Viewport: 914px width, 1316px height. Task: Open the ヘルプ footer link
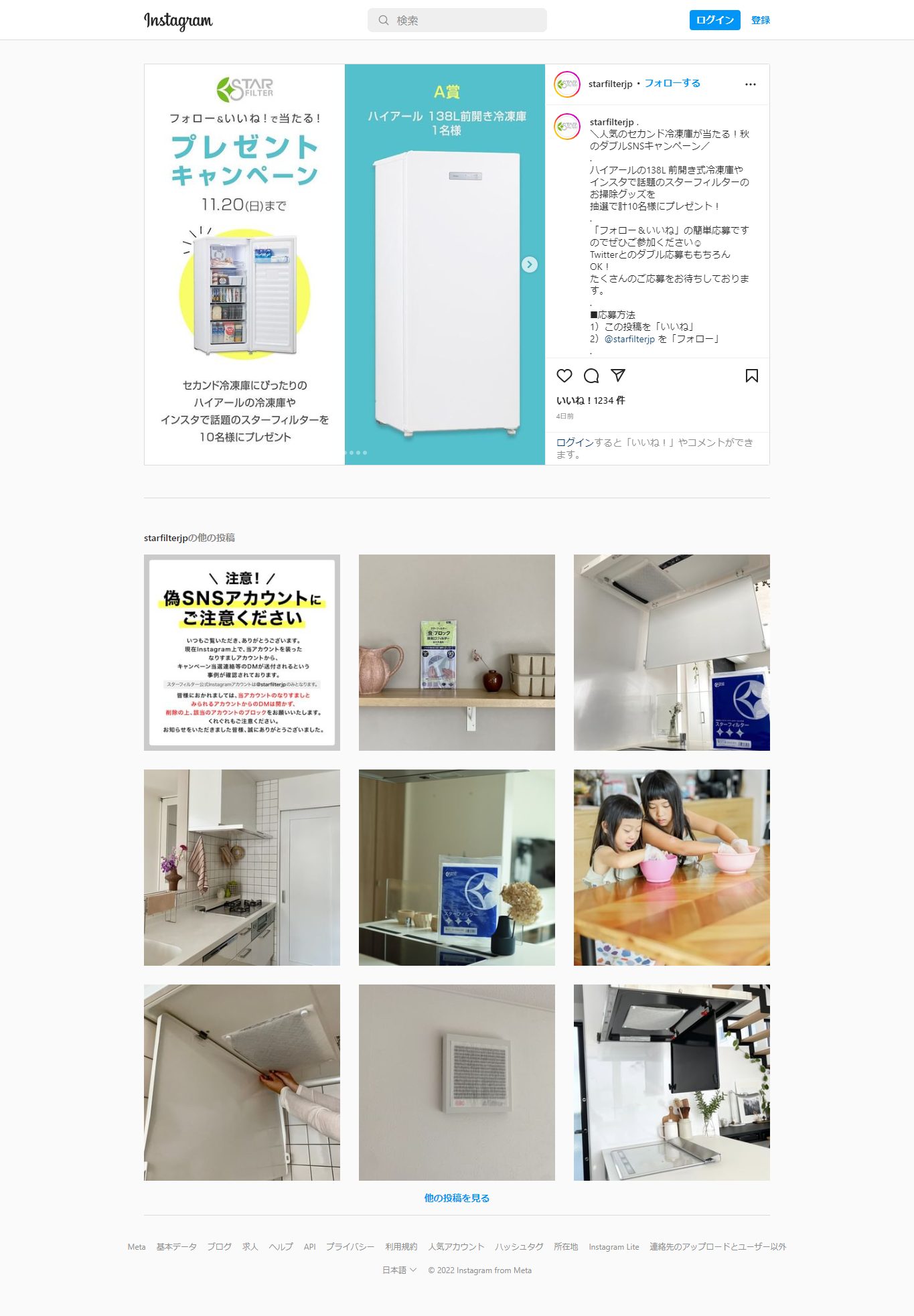pyautogui.click(x=281, y=1246)
